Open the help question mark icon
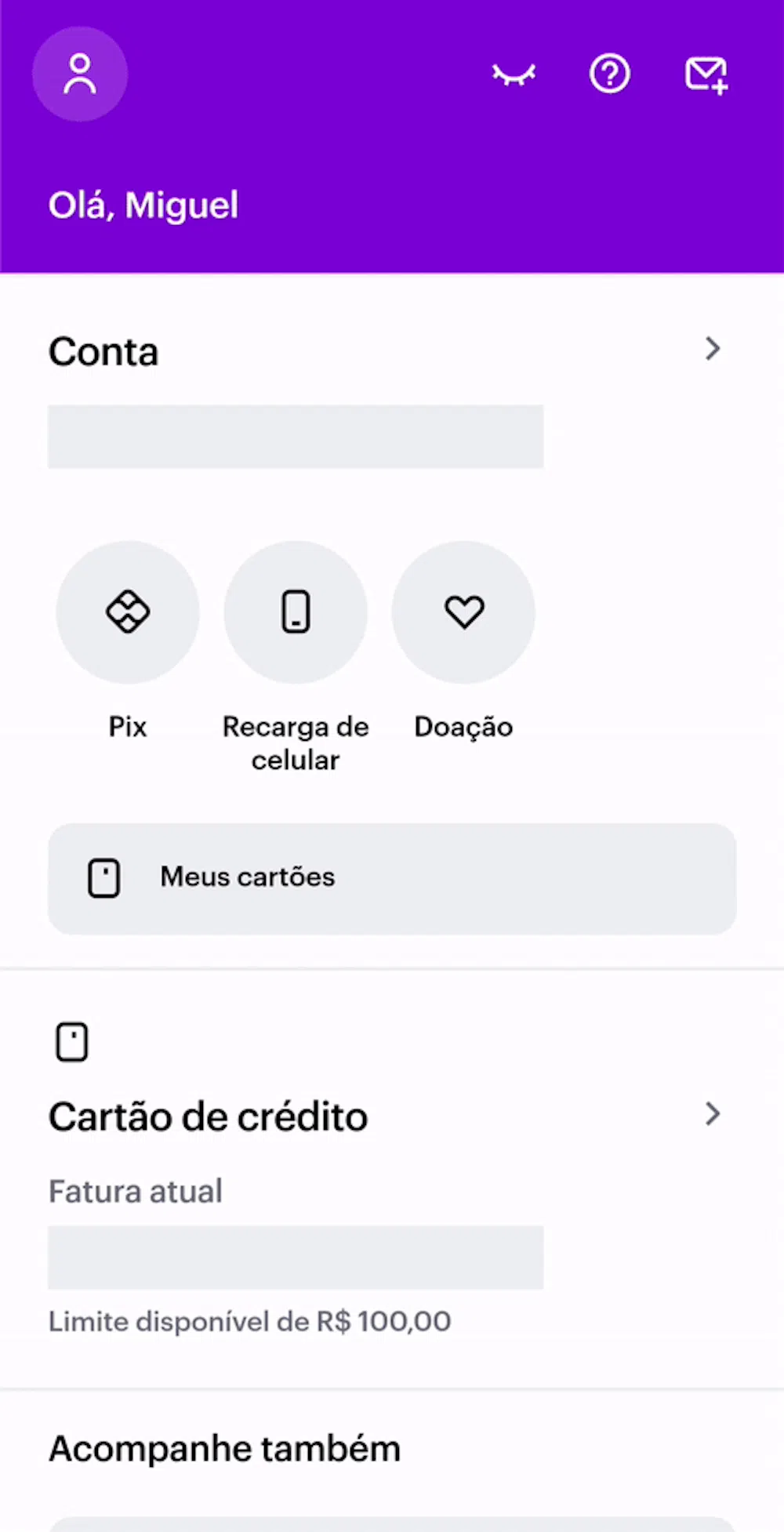 610,74
